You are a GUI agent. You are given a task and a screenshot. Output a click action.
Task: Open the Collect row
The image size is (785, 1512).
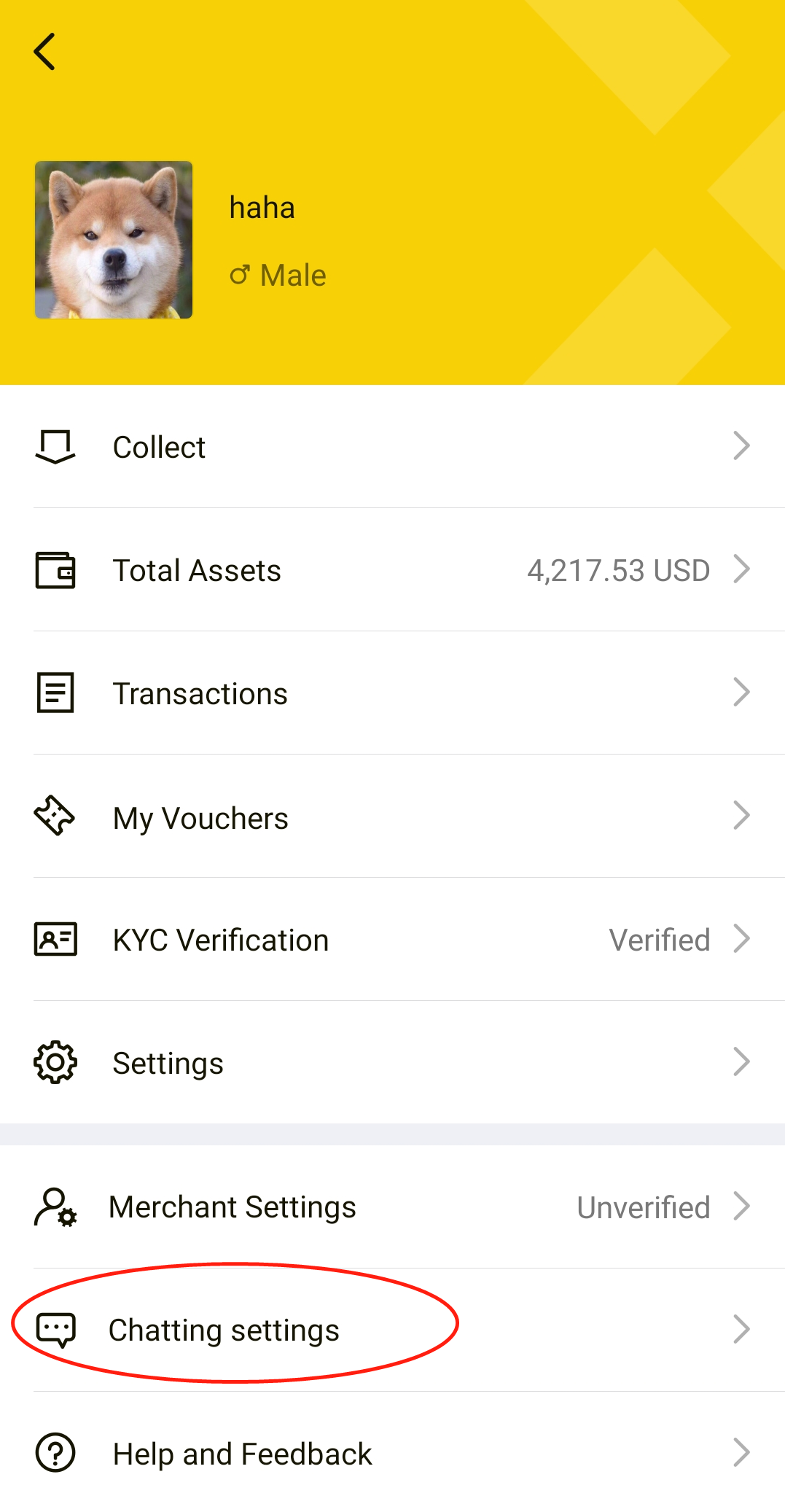tap(392, 447)
